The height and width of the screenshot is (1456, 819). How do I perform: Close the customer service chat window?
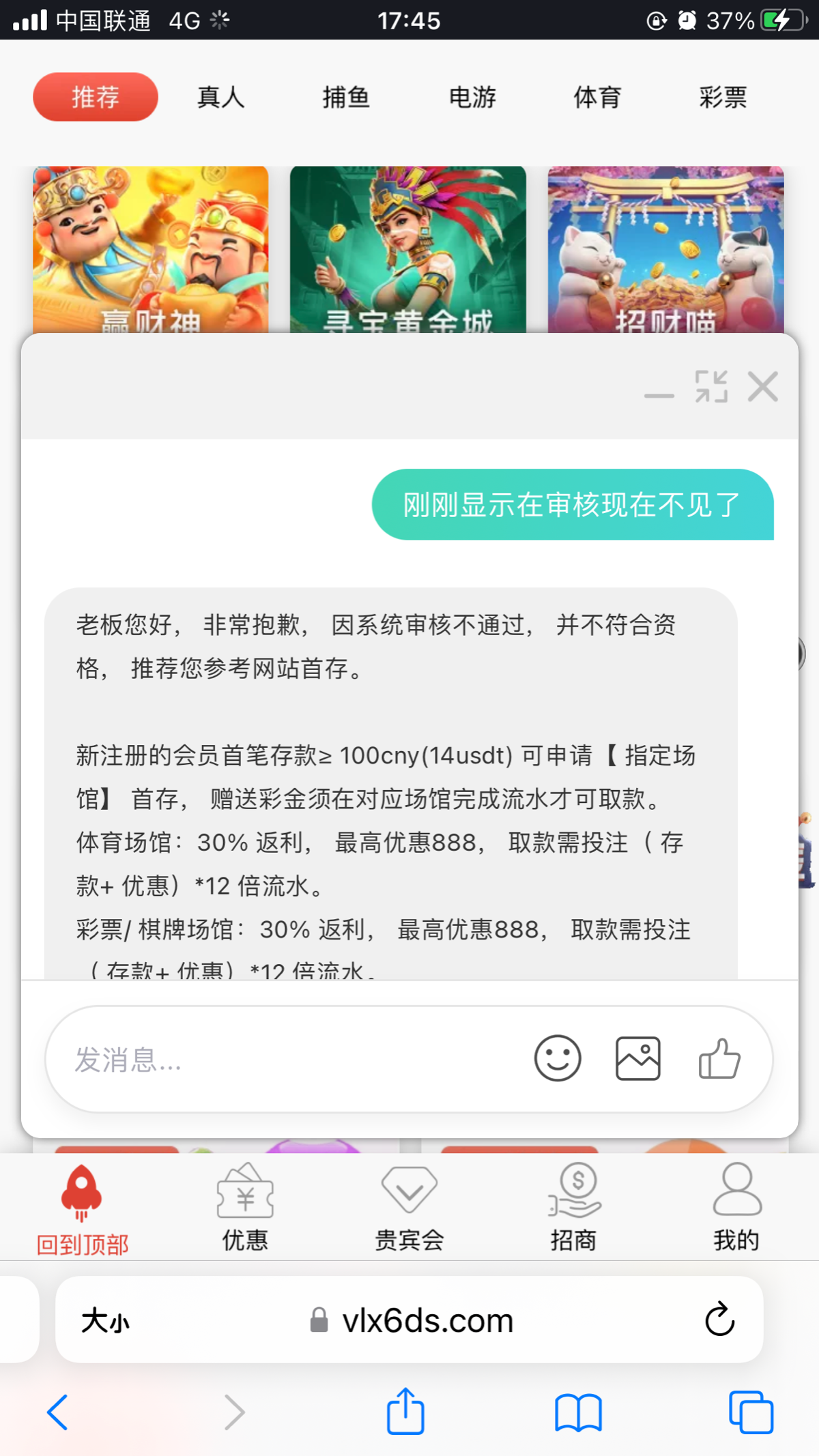click(762, 387)
